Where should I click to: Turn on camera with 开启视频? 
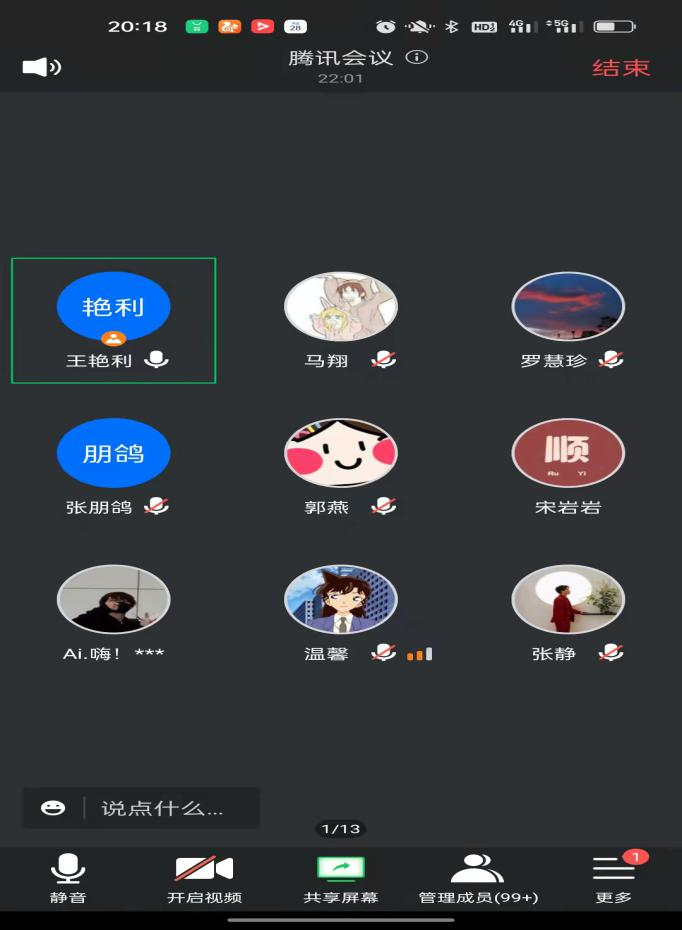point(204,877)
